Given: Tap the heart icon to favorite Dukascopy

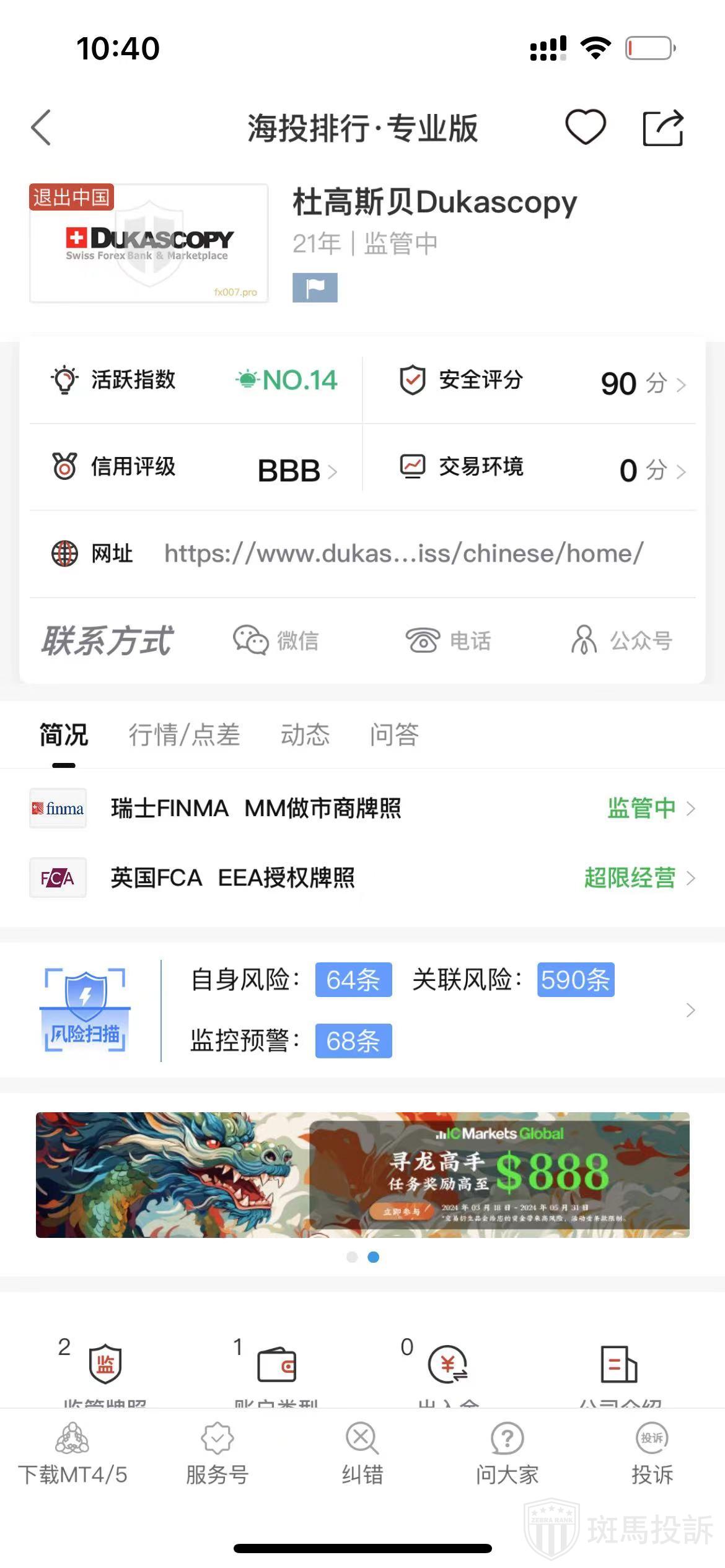Looking at the screenshot, I should tap(586, 127).
